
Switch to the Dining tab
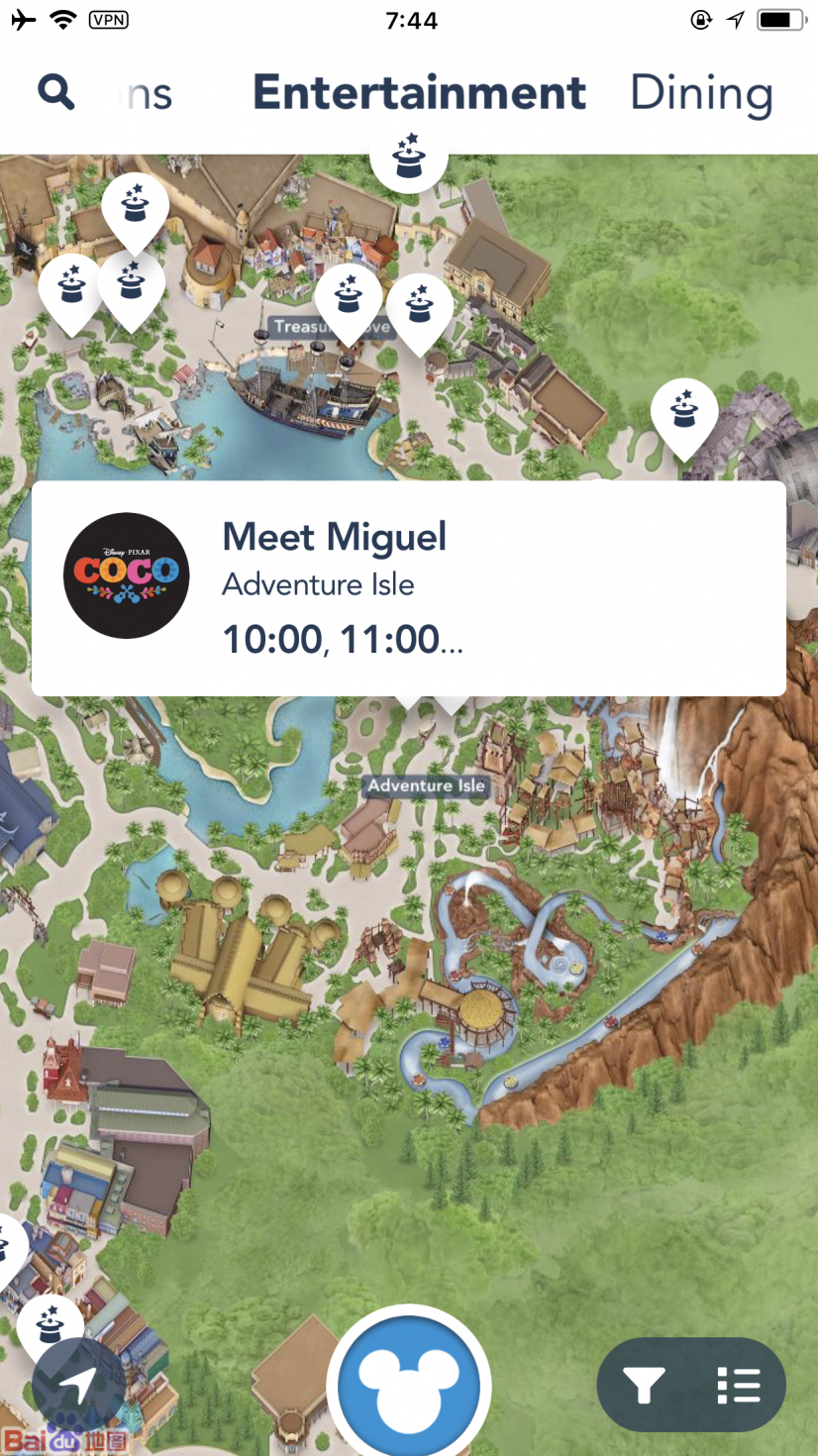(701, 93)
